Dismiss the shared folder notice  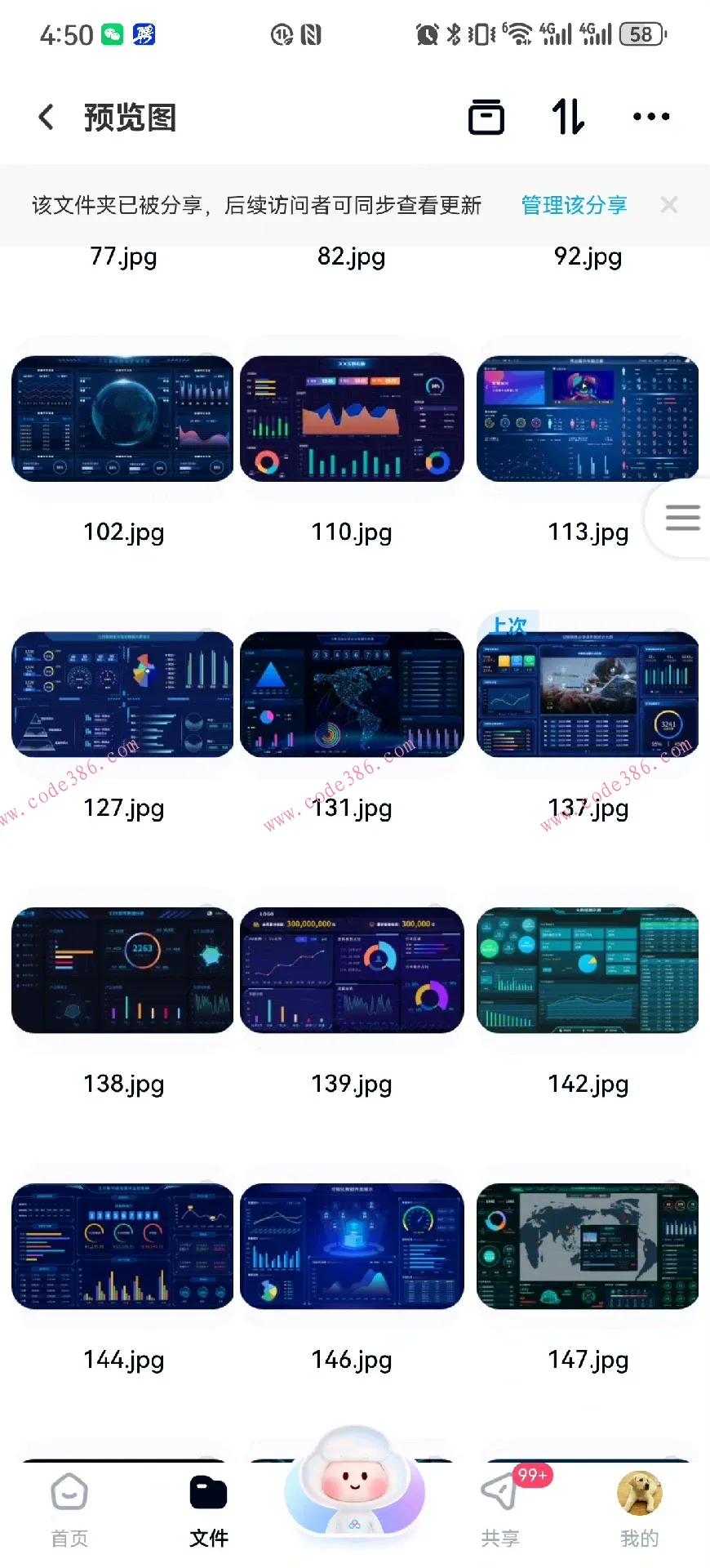(x=669, y=205)
